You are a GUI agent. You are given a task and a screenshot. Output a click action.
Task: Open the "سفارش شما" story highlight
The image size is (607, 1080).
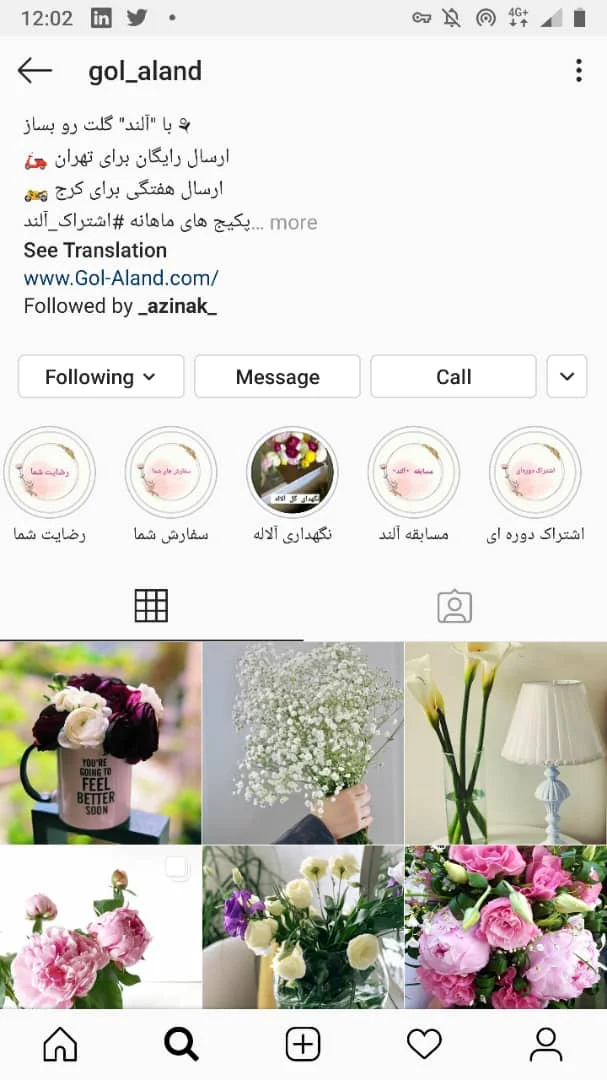coord(171,472)
